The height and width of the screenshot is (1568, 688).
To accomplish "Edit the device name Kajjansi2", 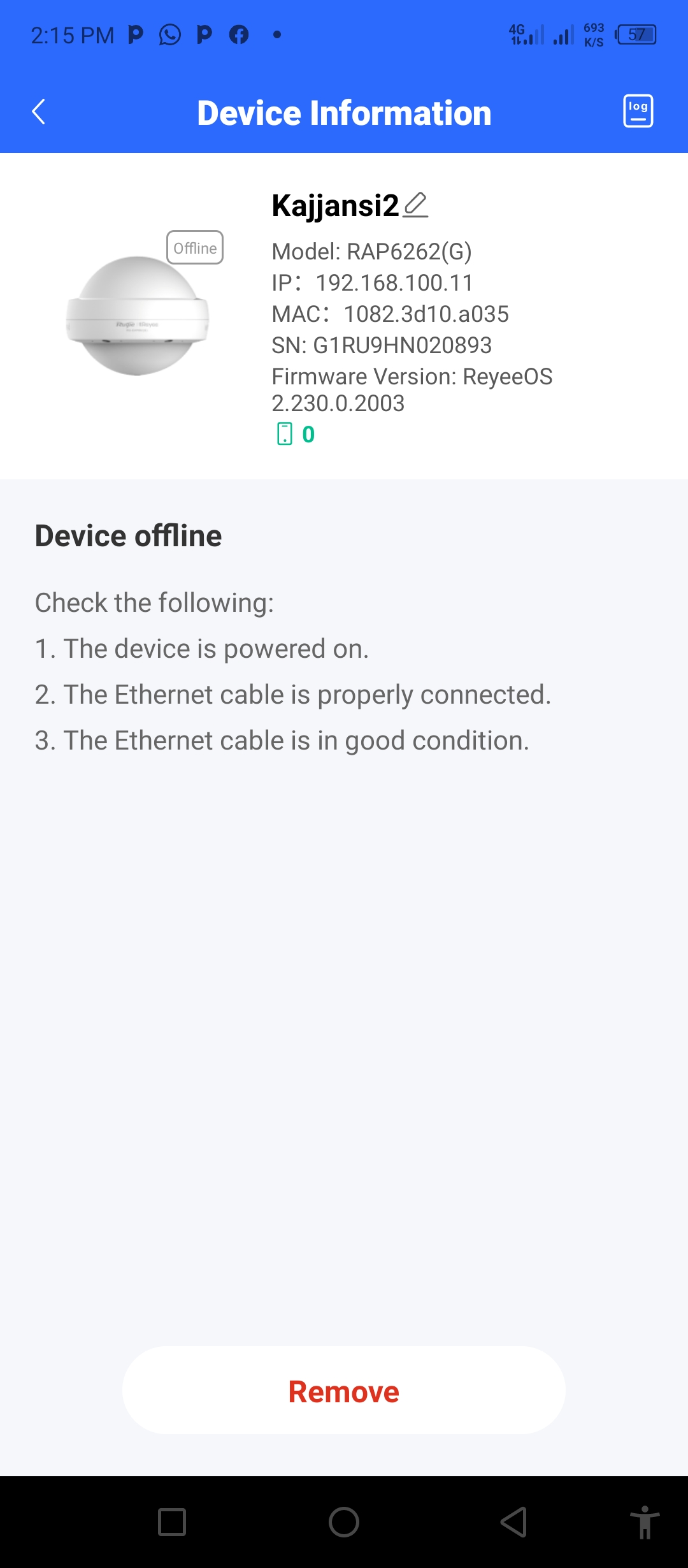I will [415, 205].
